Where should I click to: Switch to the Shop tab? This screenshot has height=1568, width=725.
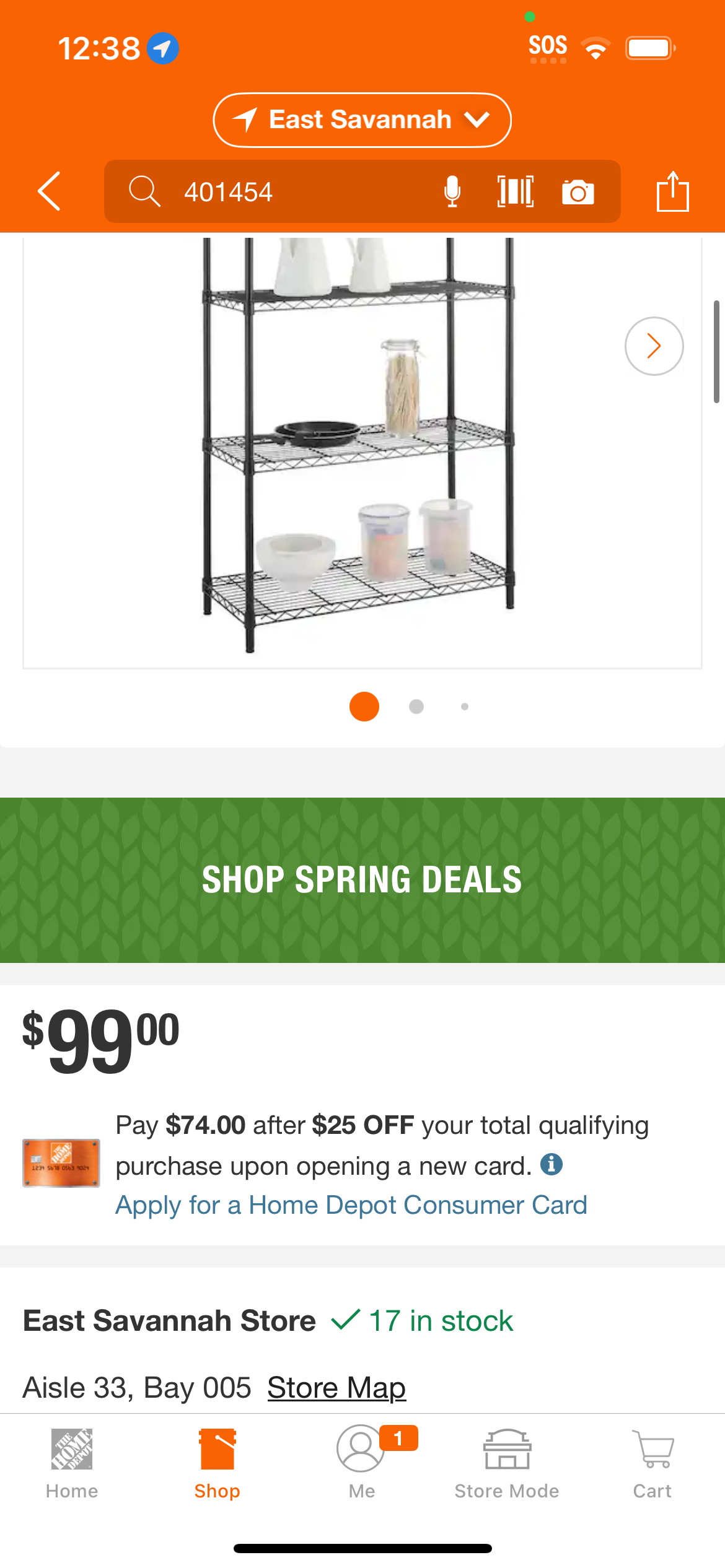(217, 1464)
